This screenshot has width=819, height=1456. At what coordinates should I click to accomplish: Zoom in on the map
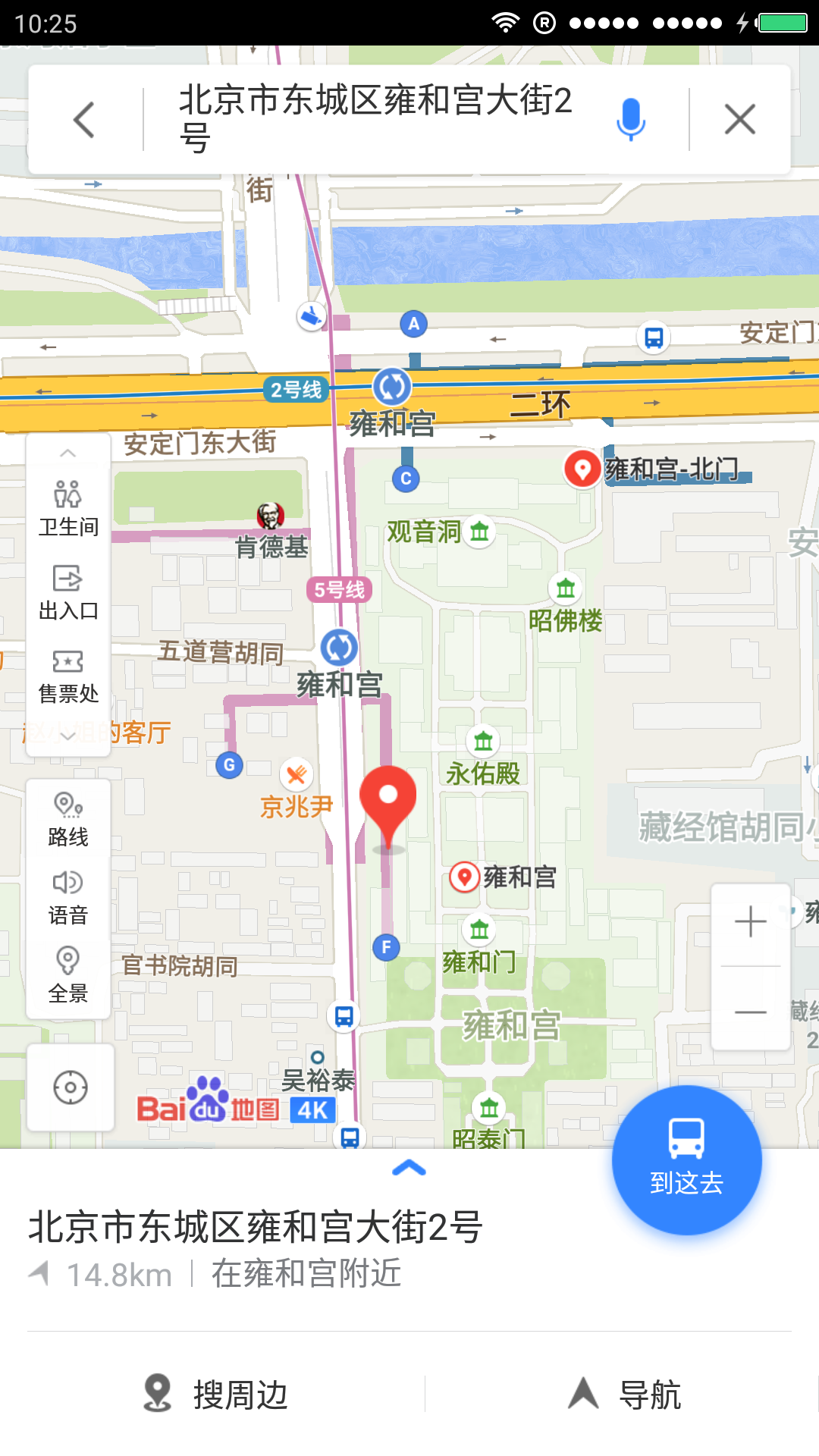pos(751,922)
